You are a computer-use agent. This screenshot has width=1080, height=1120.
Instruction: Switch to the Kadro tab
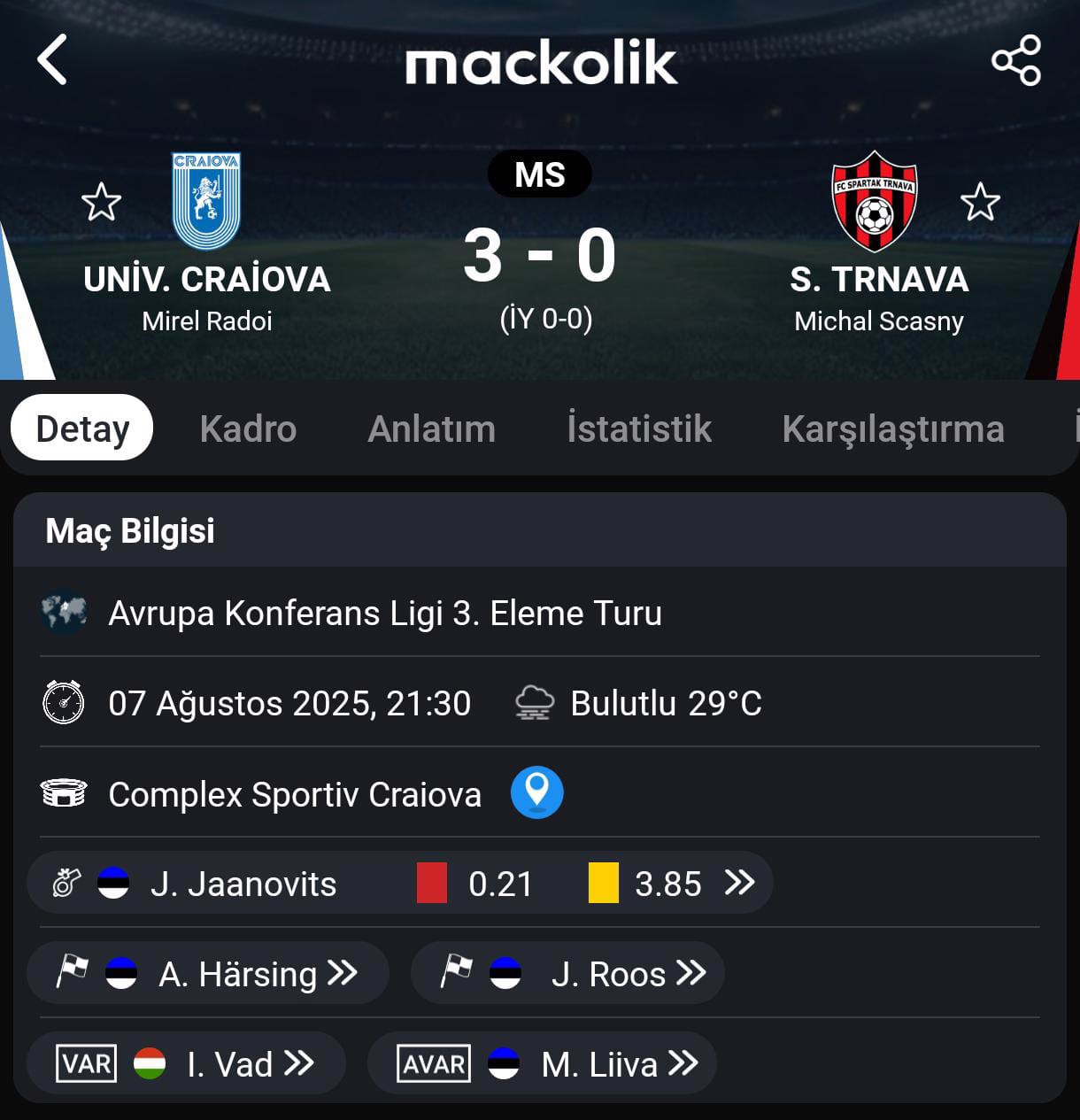248,429
